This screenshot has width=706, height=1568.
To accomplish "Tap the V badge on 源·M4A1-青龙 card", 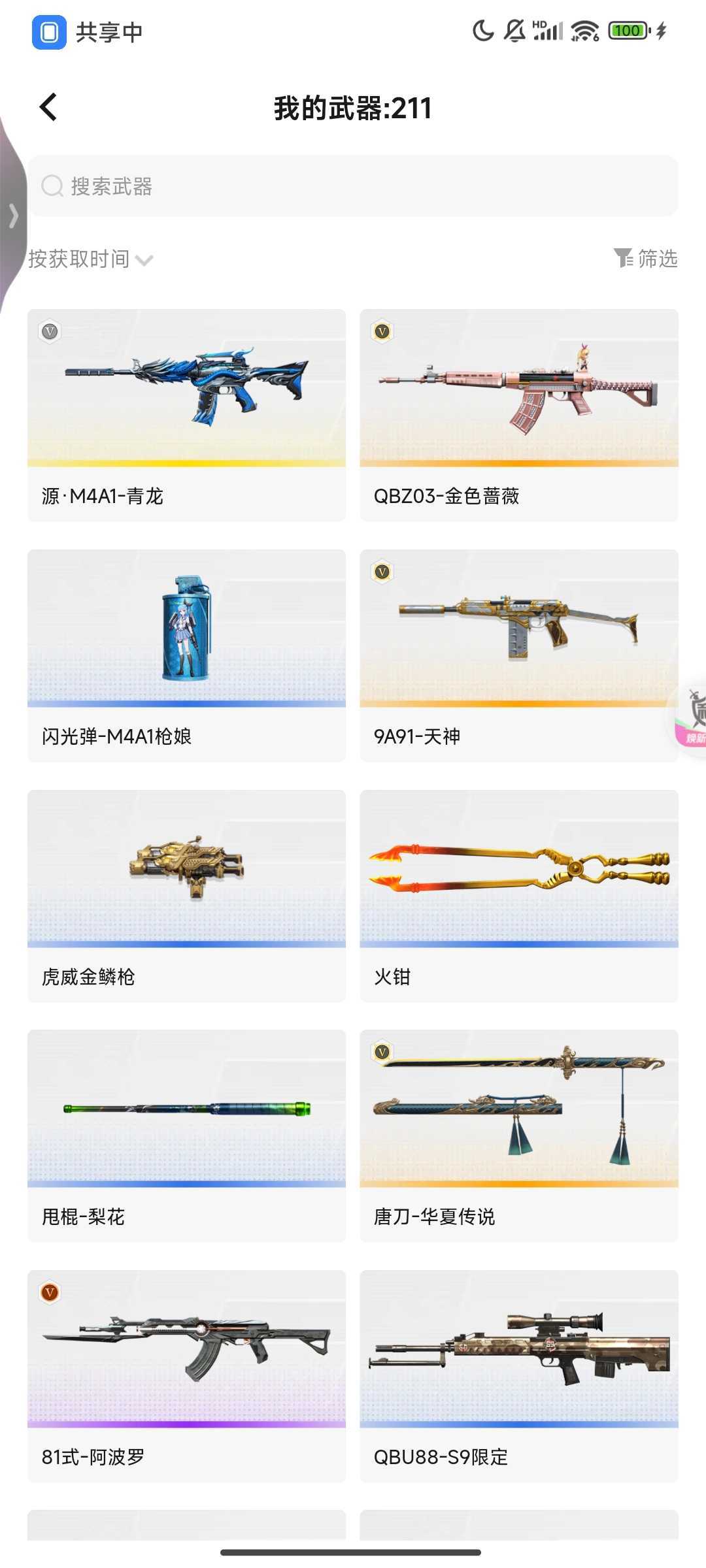I will 52,331.
